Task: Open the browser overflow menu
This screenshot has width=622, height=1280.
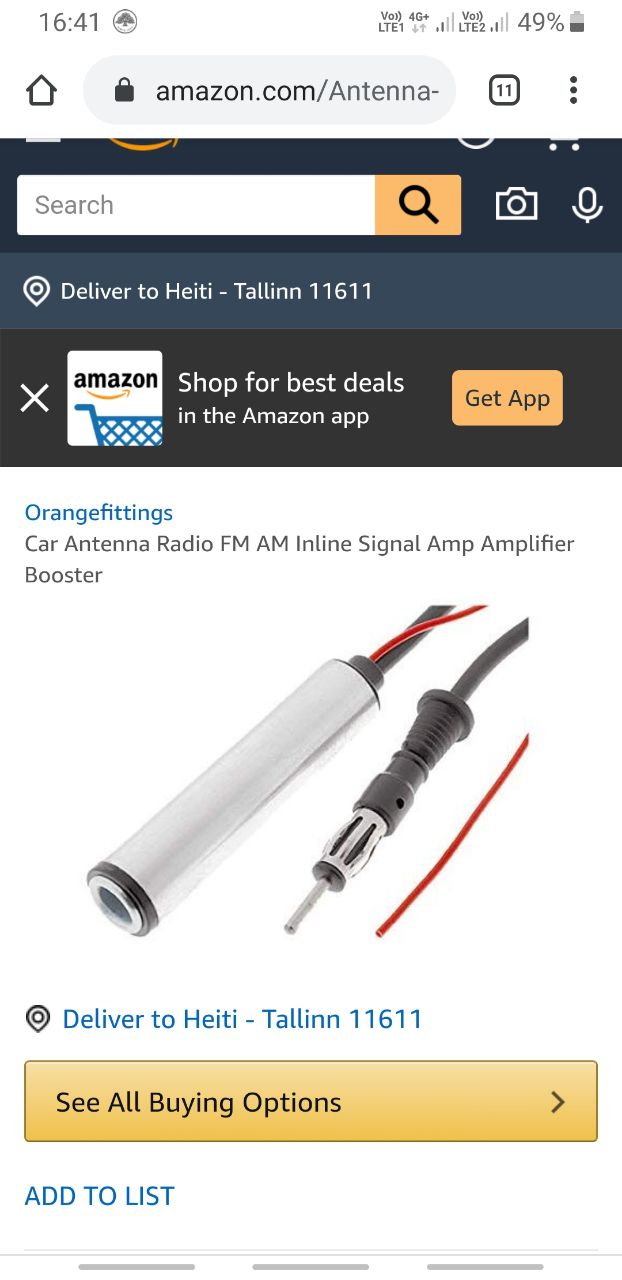Action: (573, 91)
